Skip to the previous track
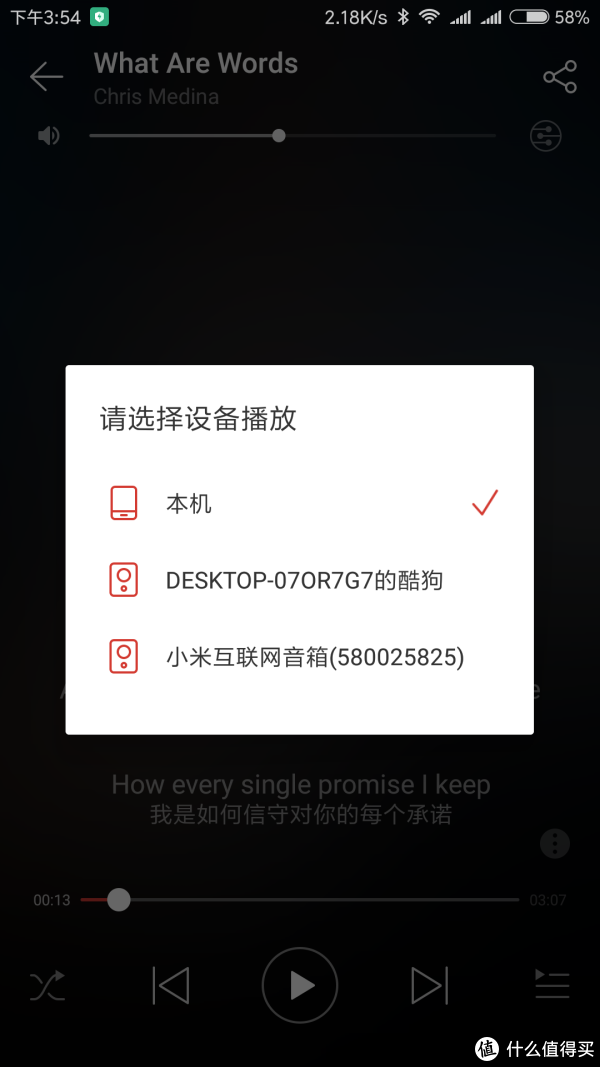This screenshot has width=600, height=1067. 171,985
